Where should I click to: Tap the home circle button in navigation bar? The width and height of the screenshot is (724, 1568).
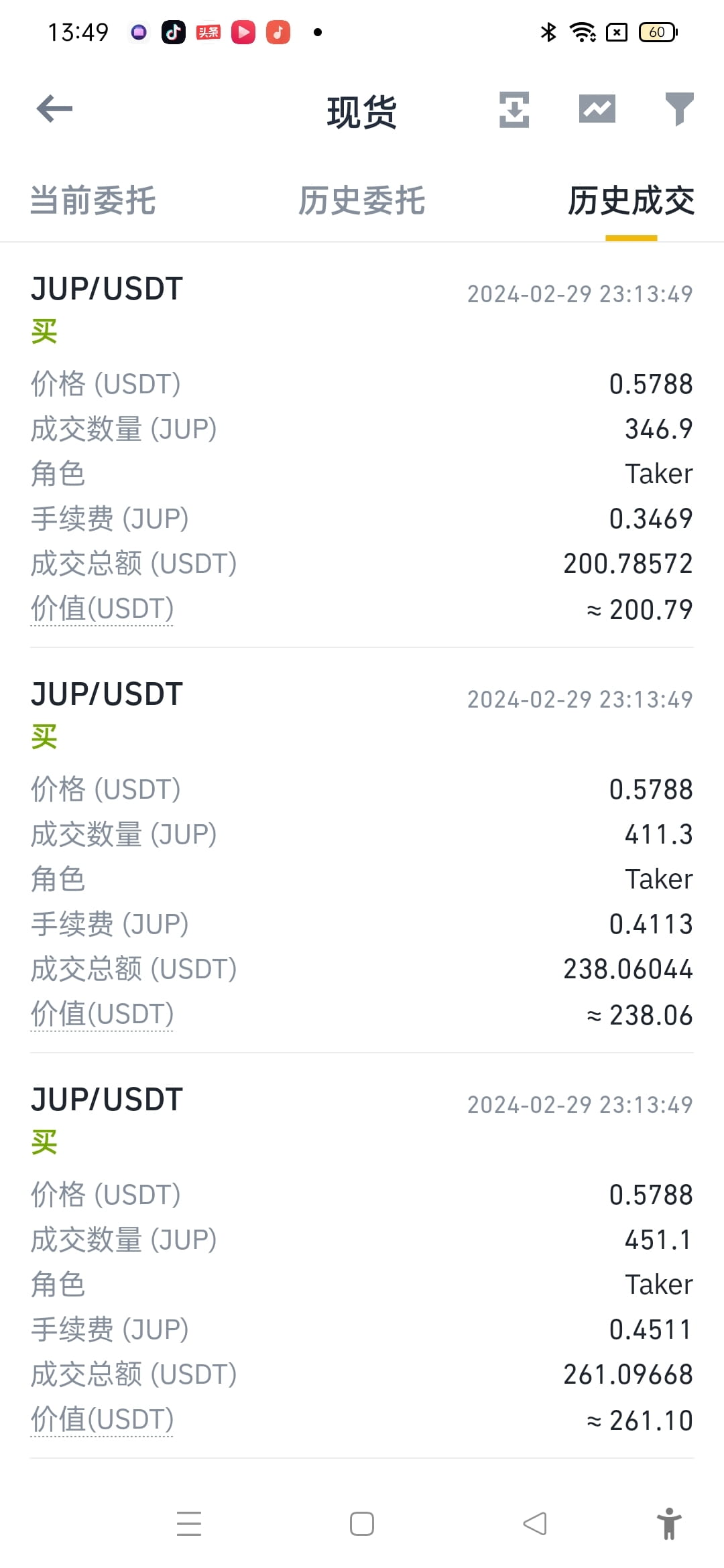tap(361, 1524)
